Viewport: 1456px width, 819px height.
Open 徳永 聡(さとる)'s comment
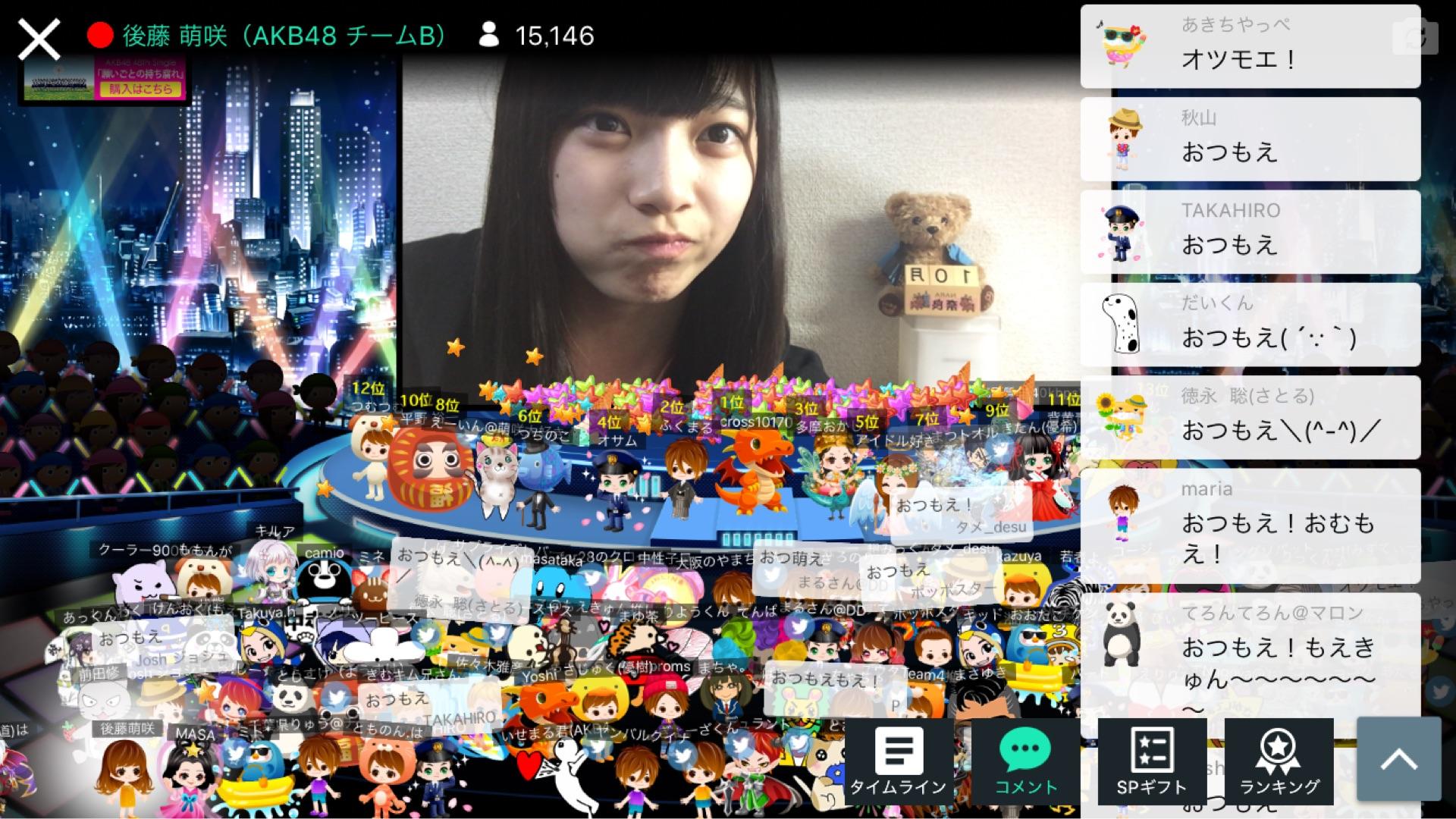point(1250,417)
